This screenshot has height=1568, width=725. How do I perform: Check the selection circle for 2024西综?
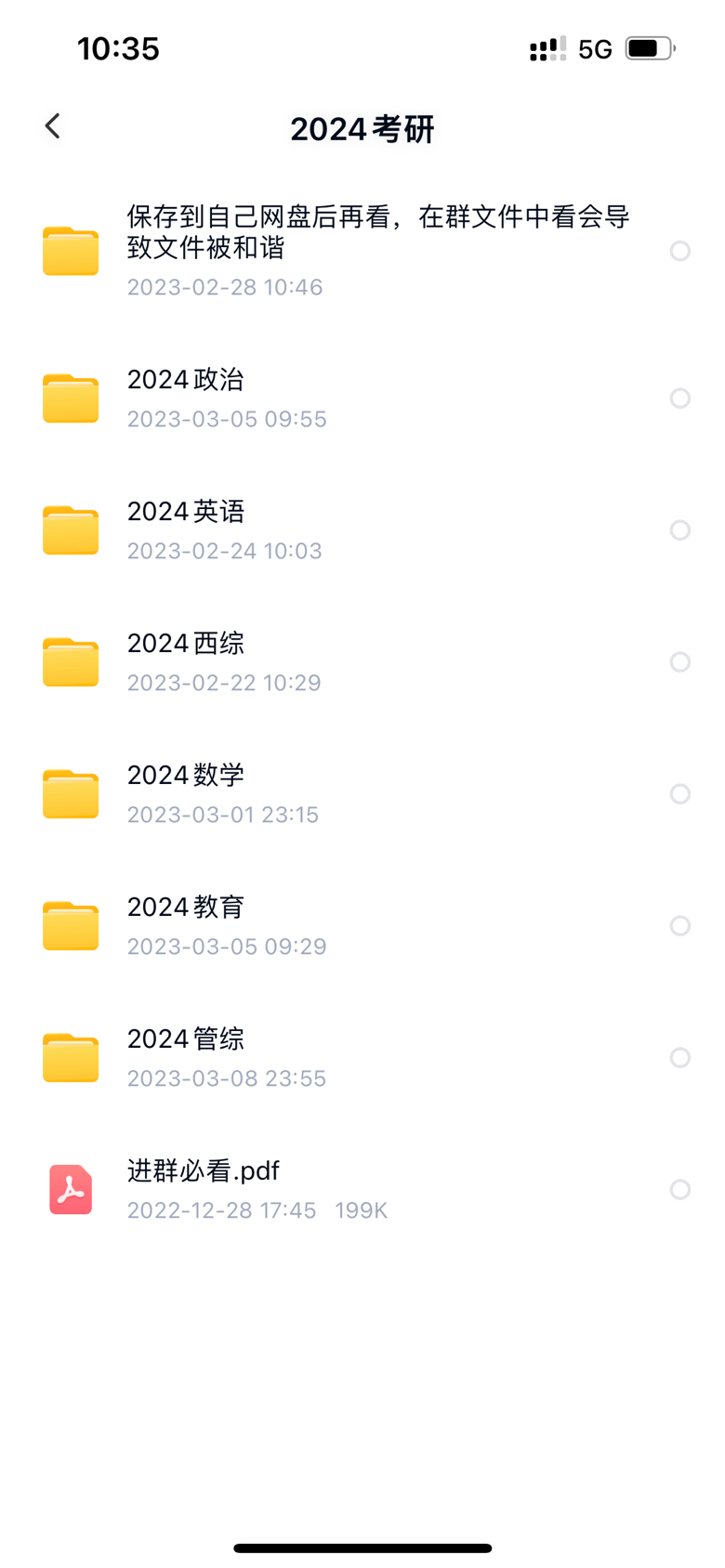[680, 662]
